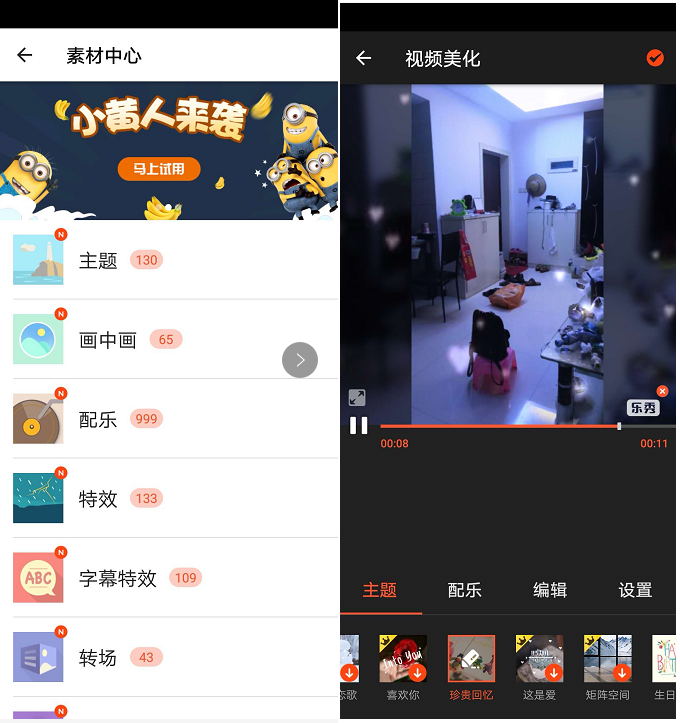Open the 配乐 material category row

(x=170, y=419)
